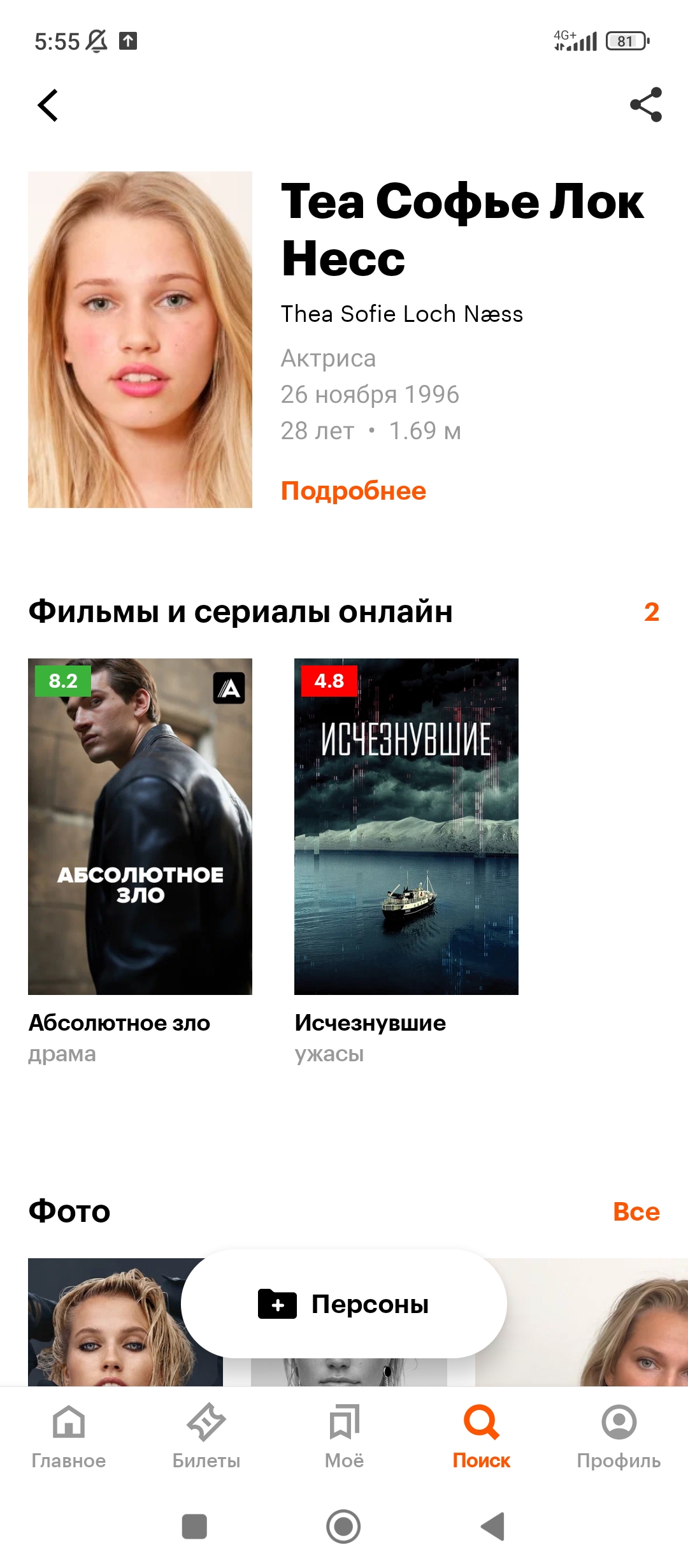Open recent apps via square button
The height and width of the screenshot is (1568, 688).
click(194, 1527)
